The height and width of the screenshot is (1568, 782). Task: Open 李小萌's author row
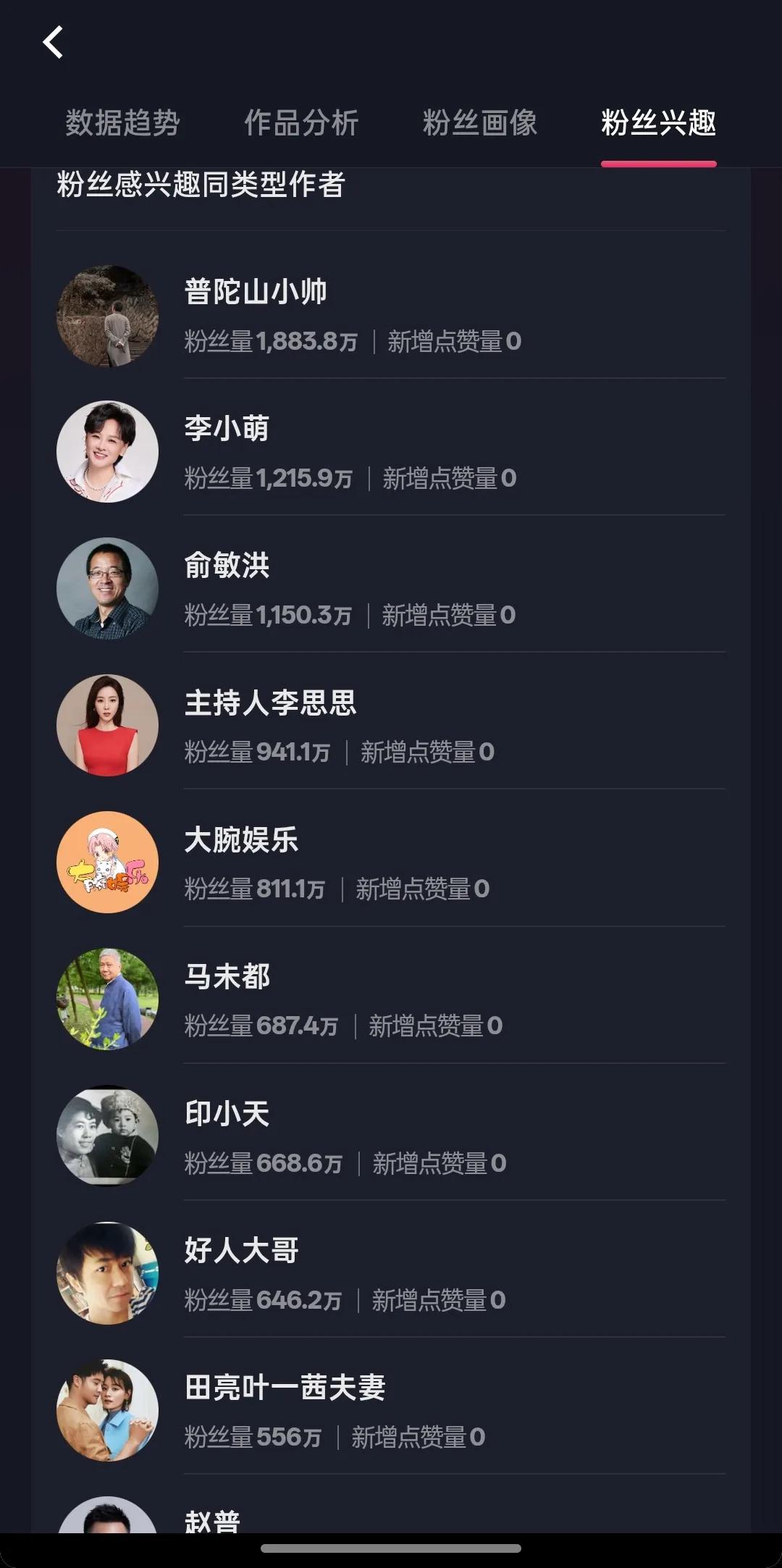pos(391,452)
